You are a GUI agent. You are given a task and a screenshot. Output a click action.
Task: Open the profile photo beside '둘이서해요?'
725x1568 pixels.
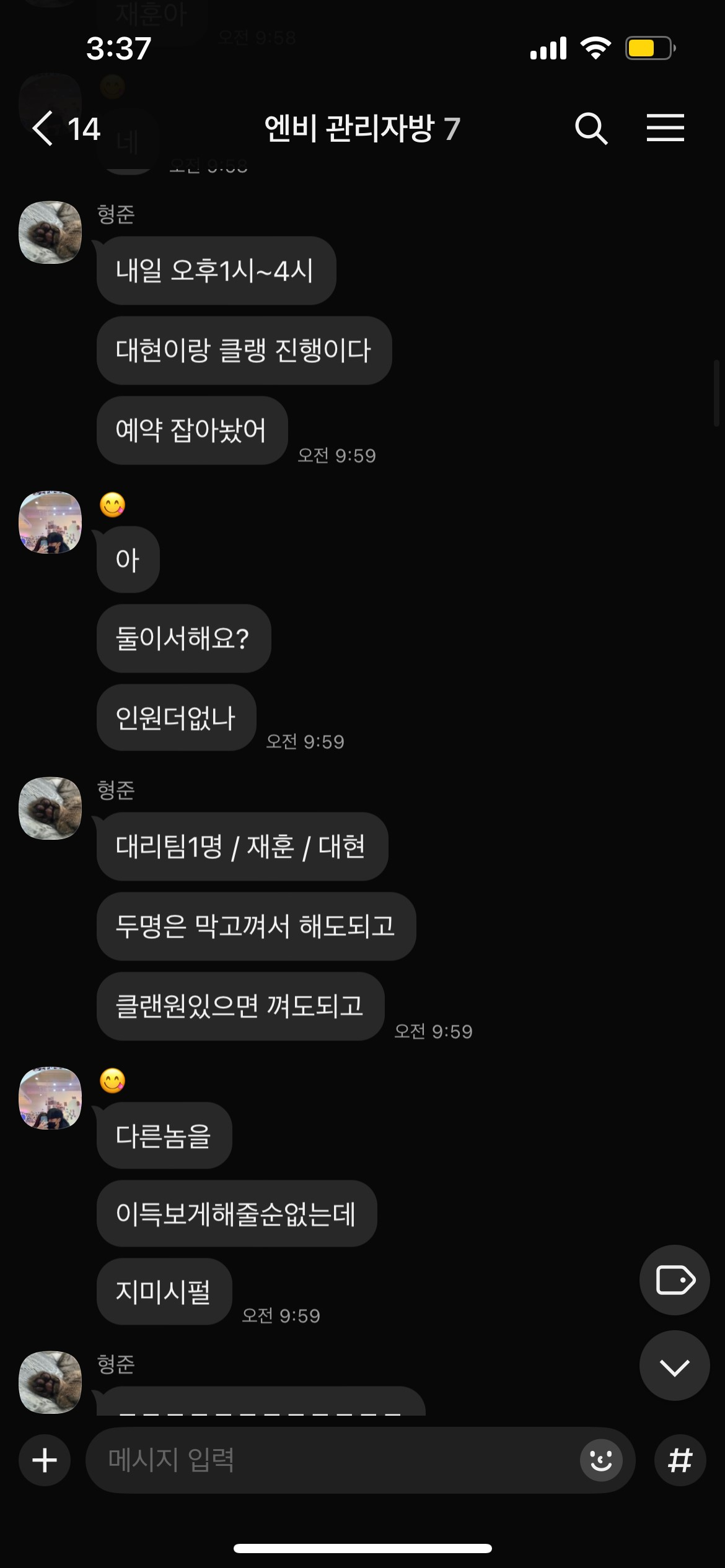coord(51,522)
